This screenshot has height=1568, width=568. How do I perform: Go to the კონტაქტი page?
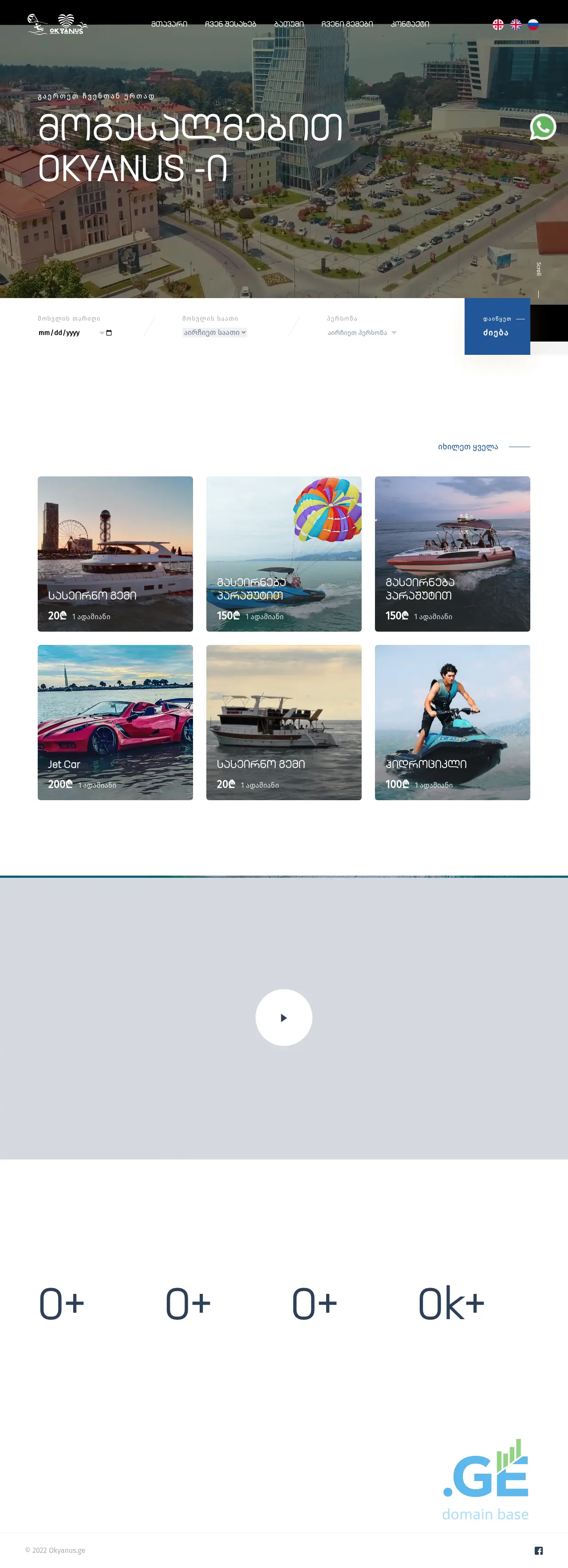[410, 24]
